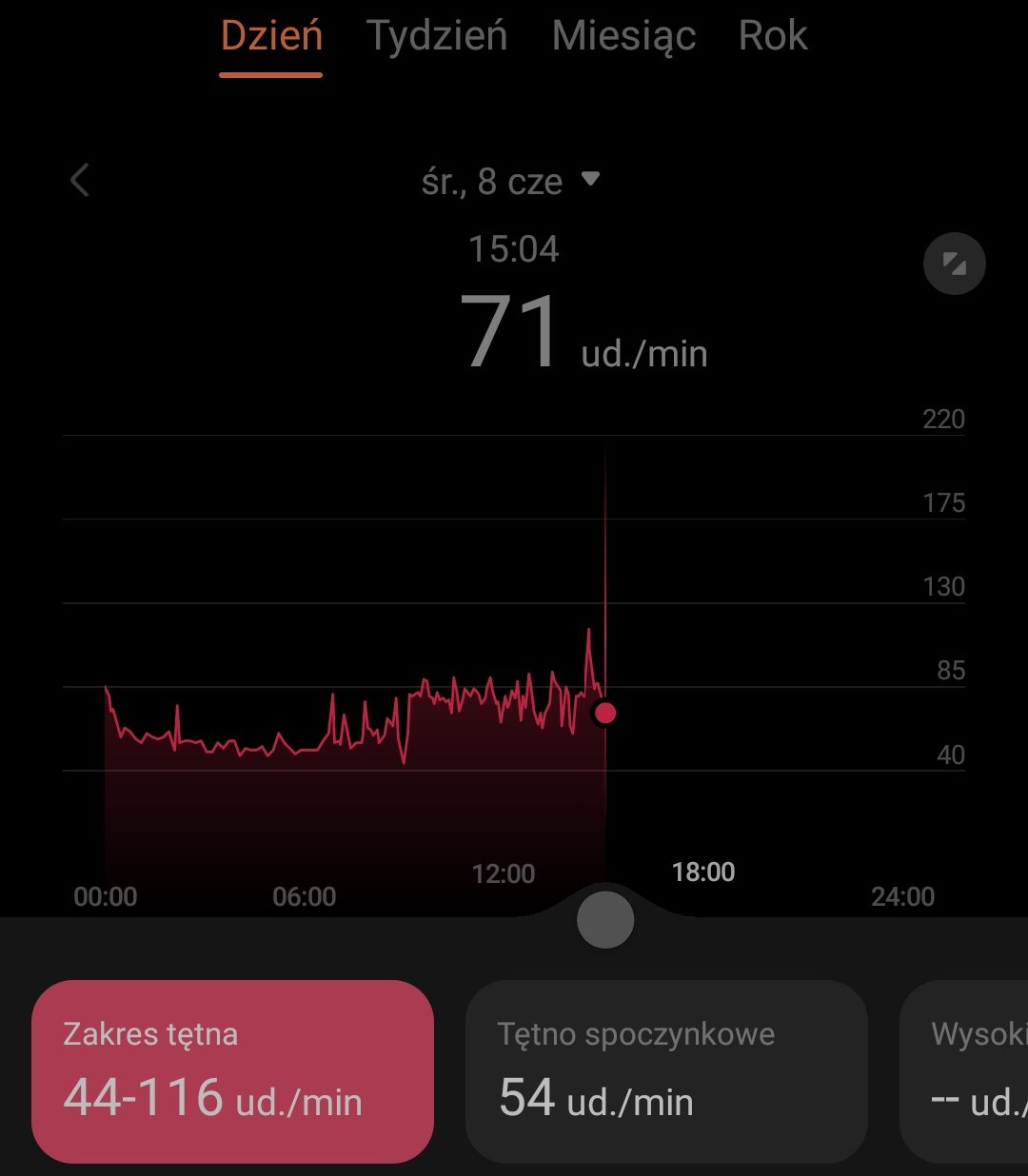This screenshot has width=1028, height=1176.
Task: Switch to the Dzień tab
Action: point(271,38)
